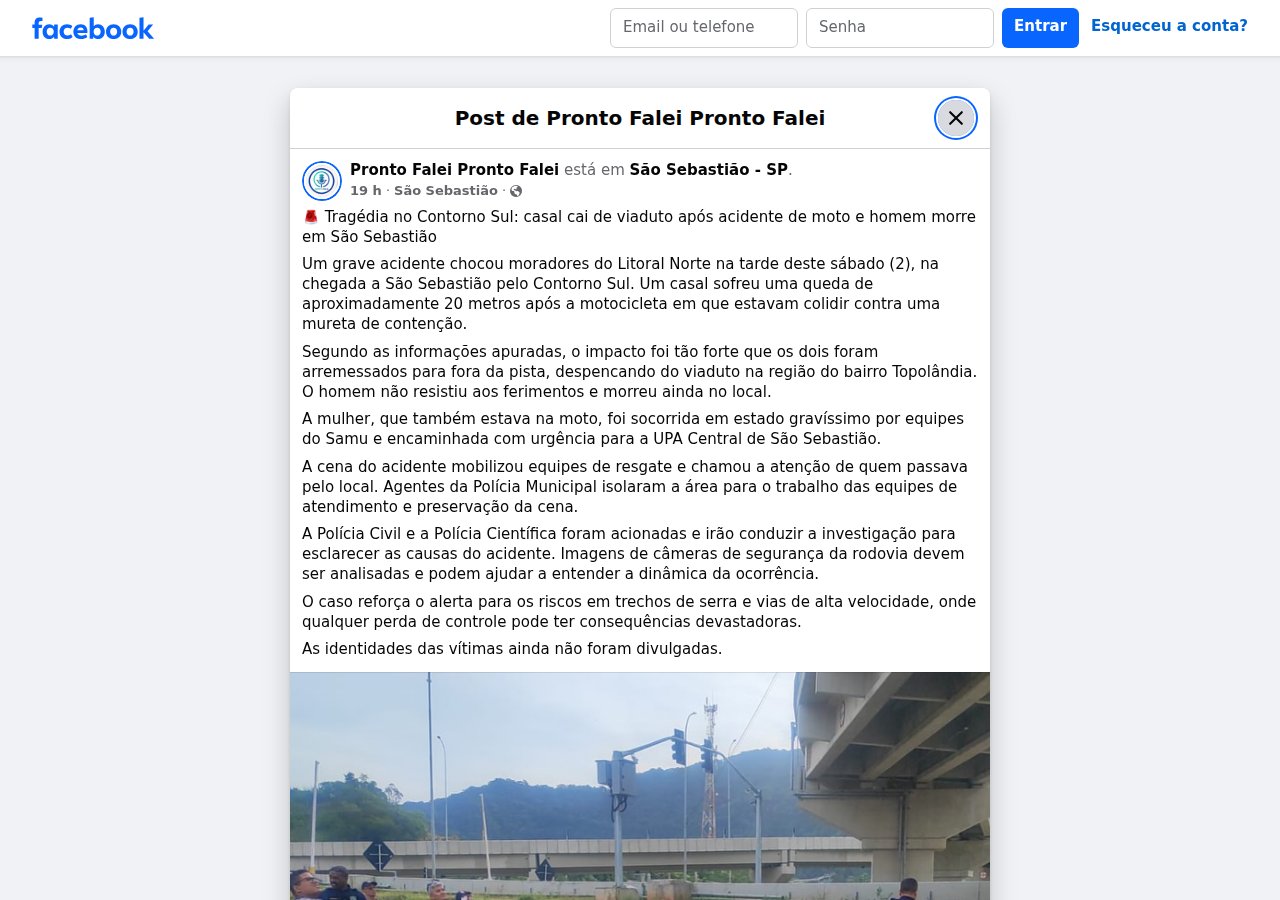1280x900 pixels.
Task: Open the post's viaduct photo
Action: 640,786
